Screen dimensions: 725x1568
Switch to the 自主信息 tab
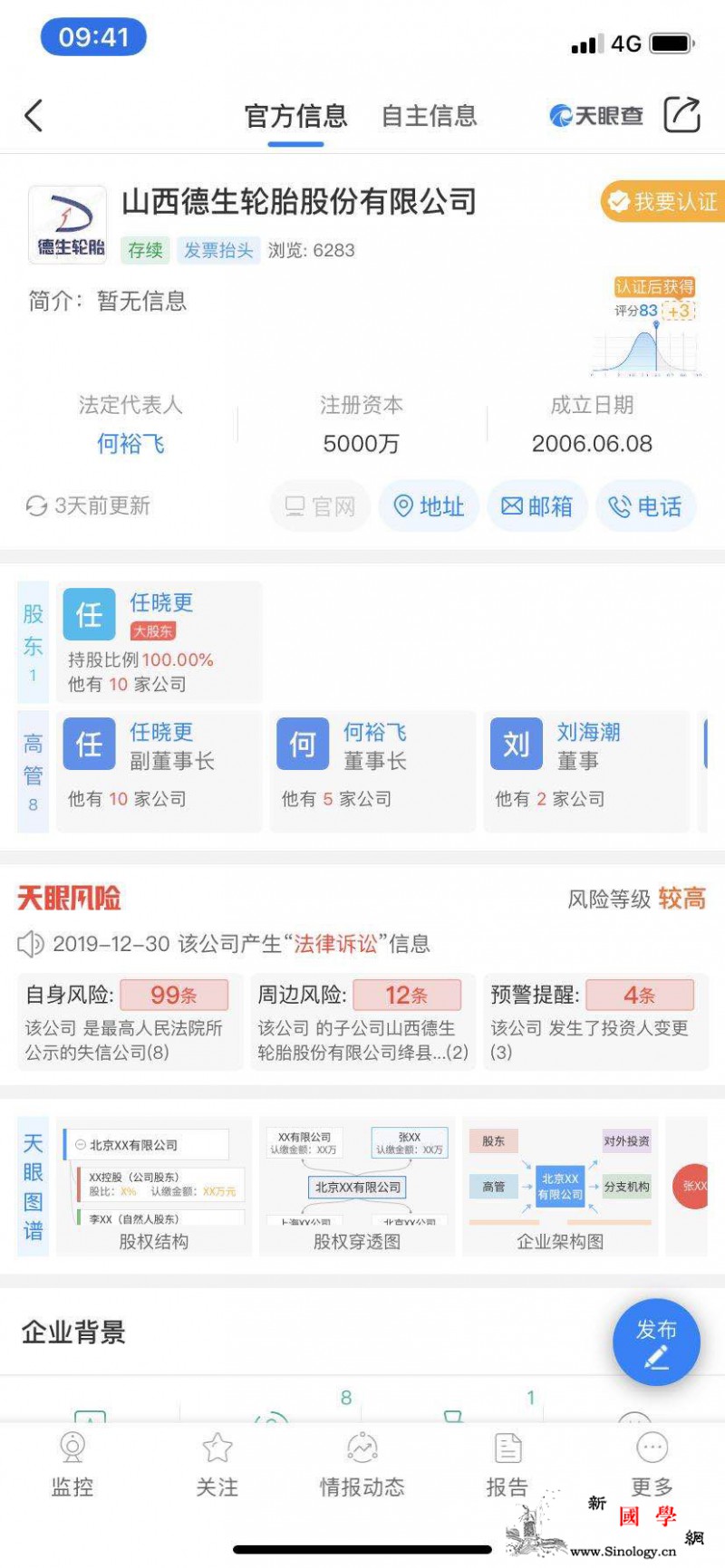[430, 116]
